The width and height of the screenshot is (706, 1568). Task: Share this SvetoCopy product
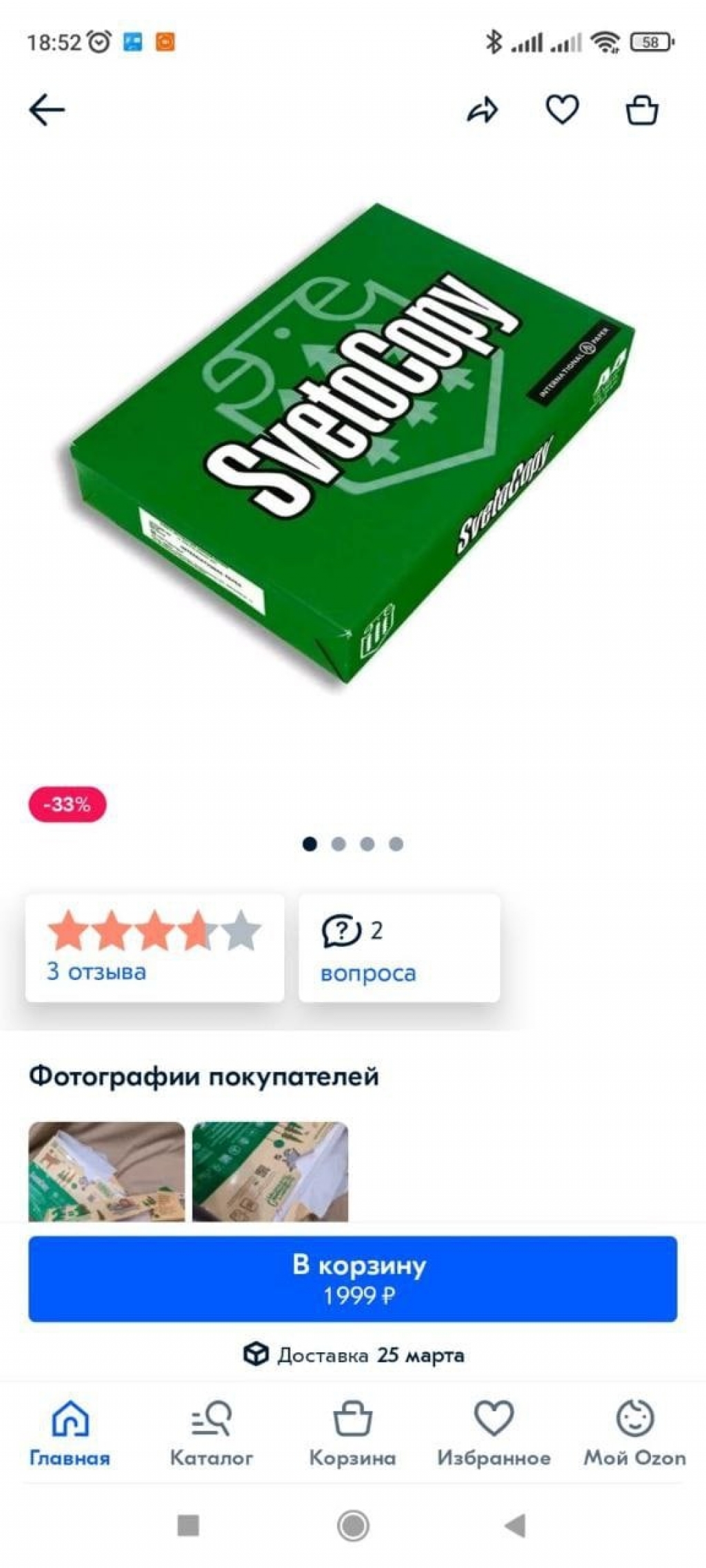483,110
